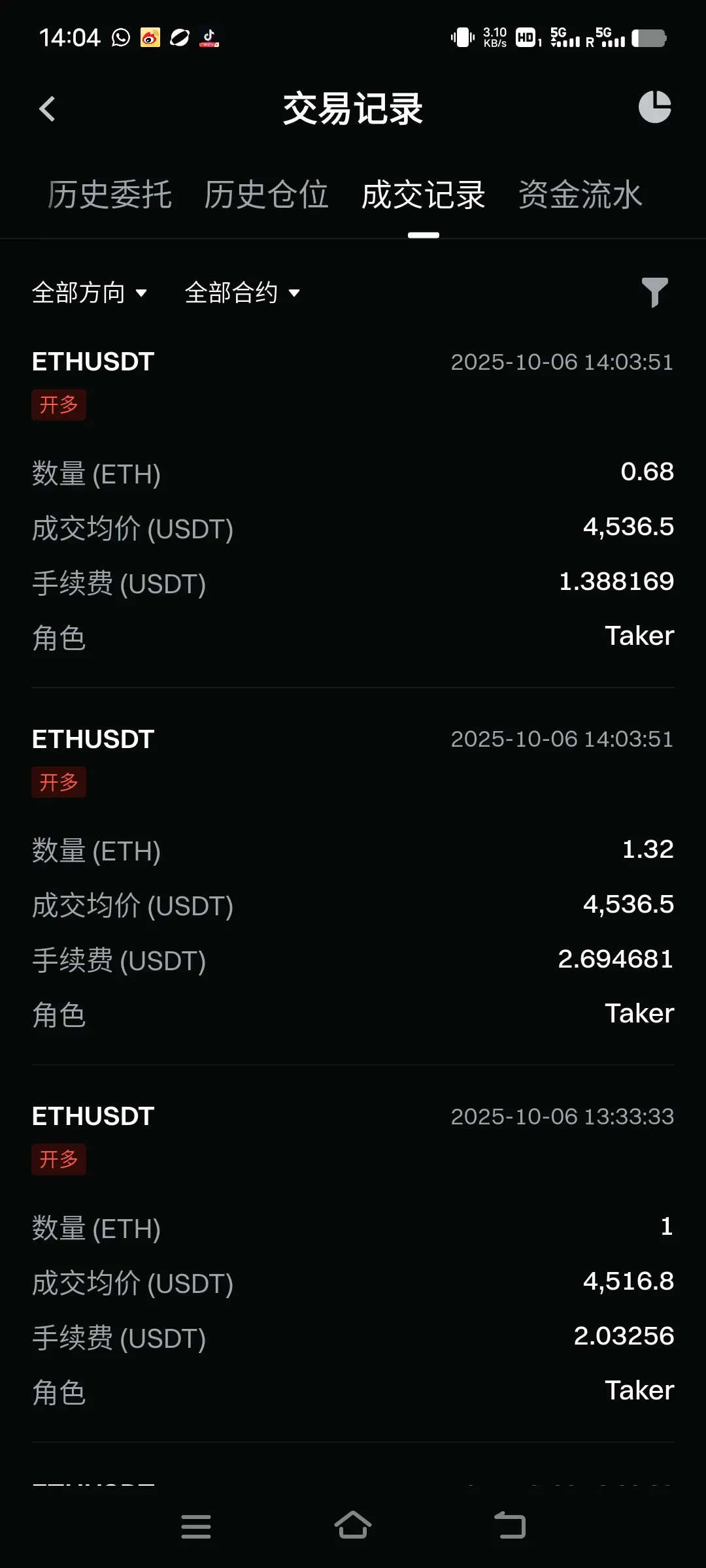
Task: Open the funnel filter icon
Action: click(x=654, y=292)
